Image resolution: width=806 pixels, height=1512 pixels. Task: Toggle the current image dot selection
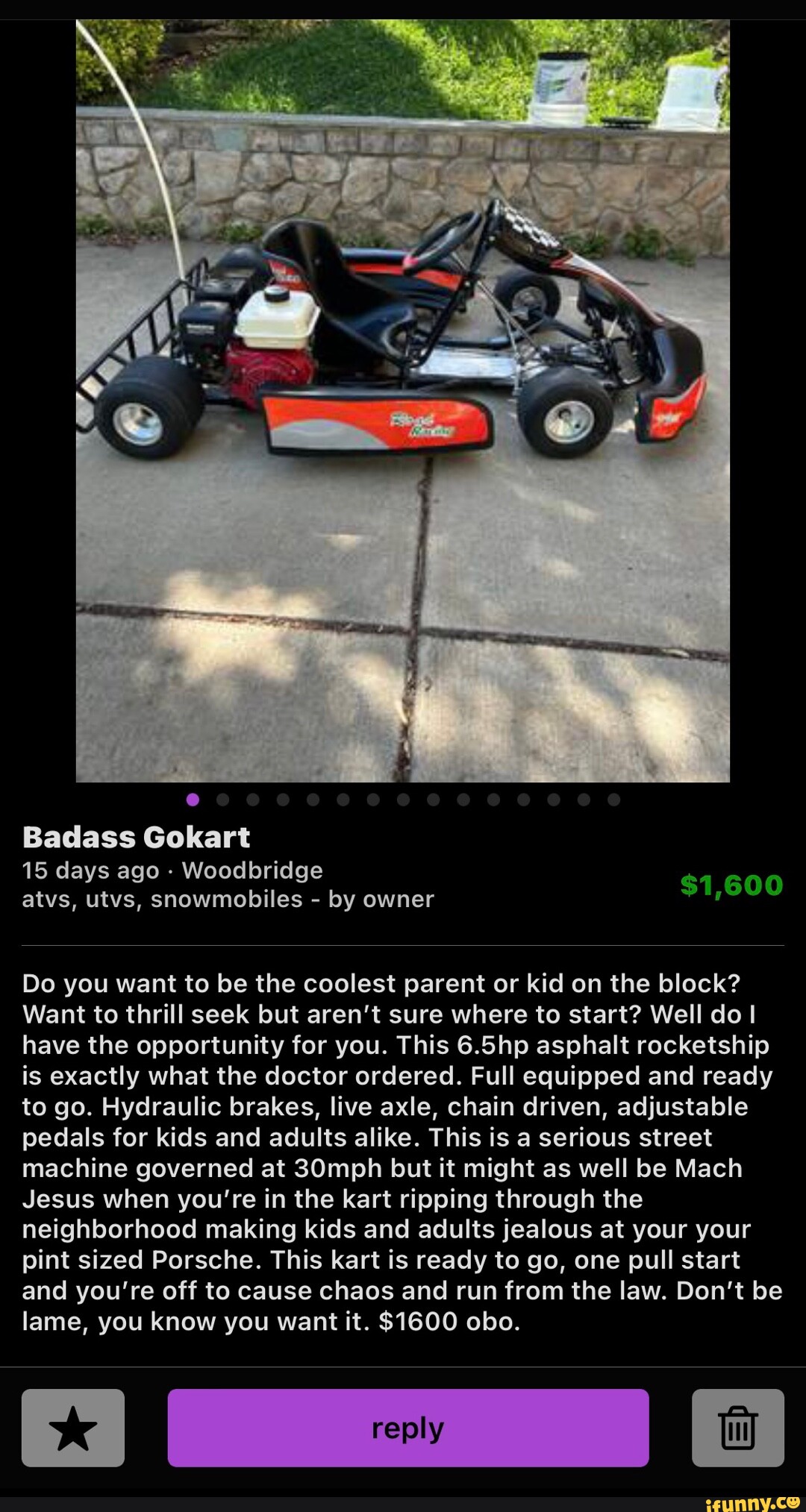194,800
